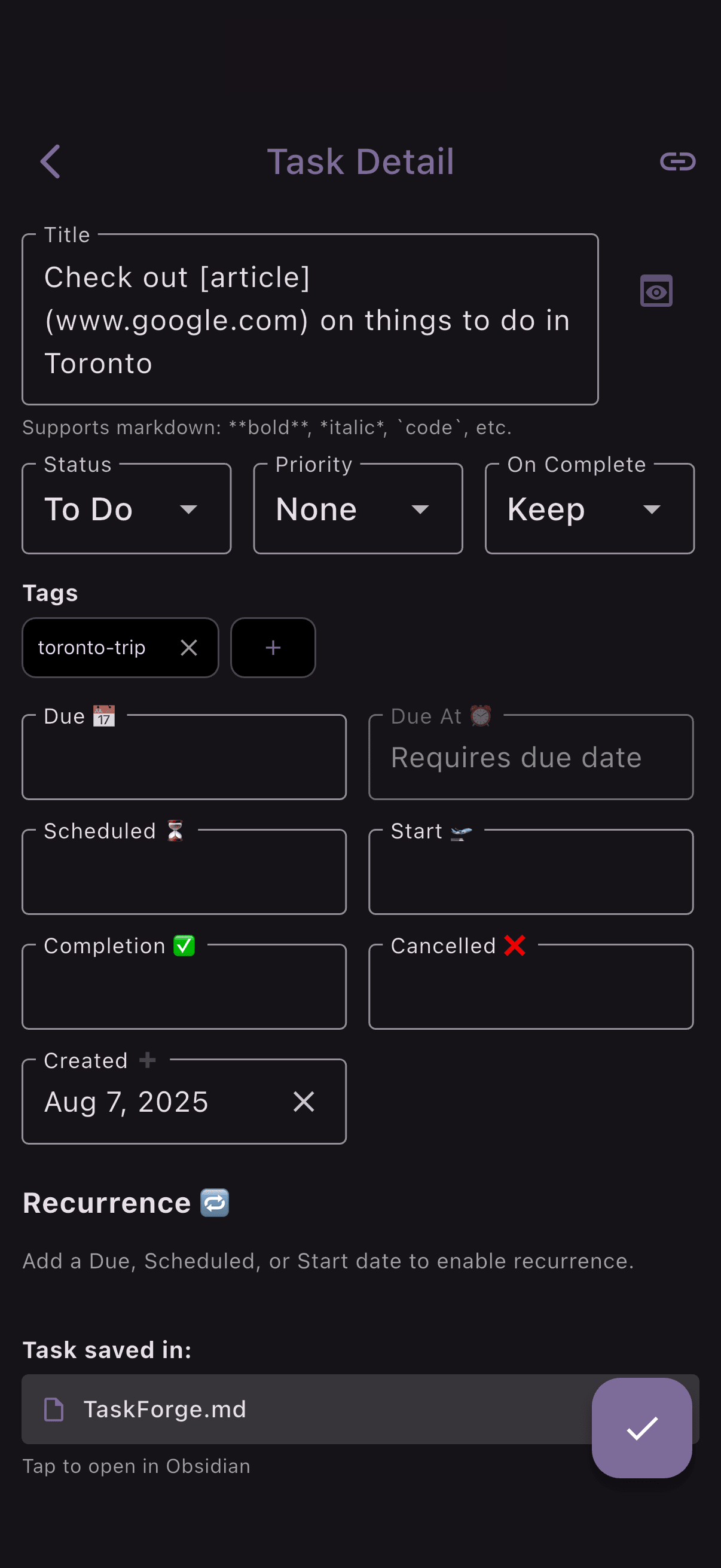Open the Status dropdown
This screenshot has width=721, height=1568.
127,509
